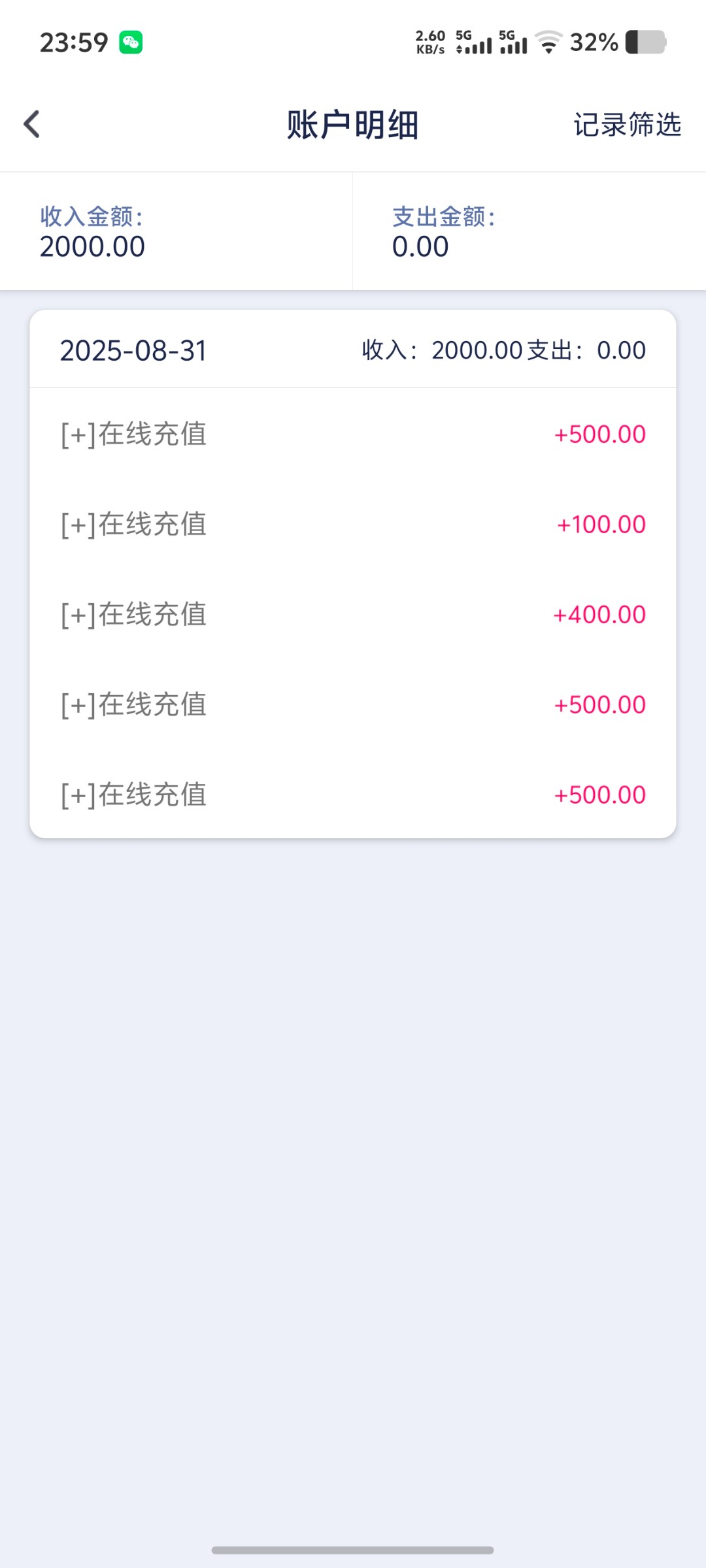The height and width of the screenshot is (1568, 706).
Task: Open 记录筛选 record filter
Action: click(627, 125)
